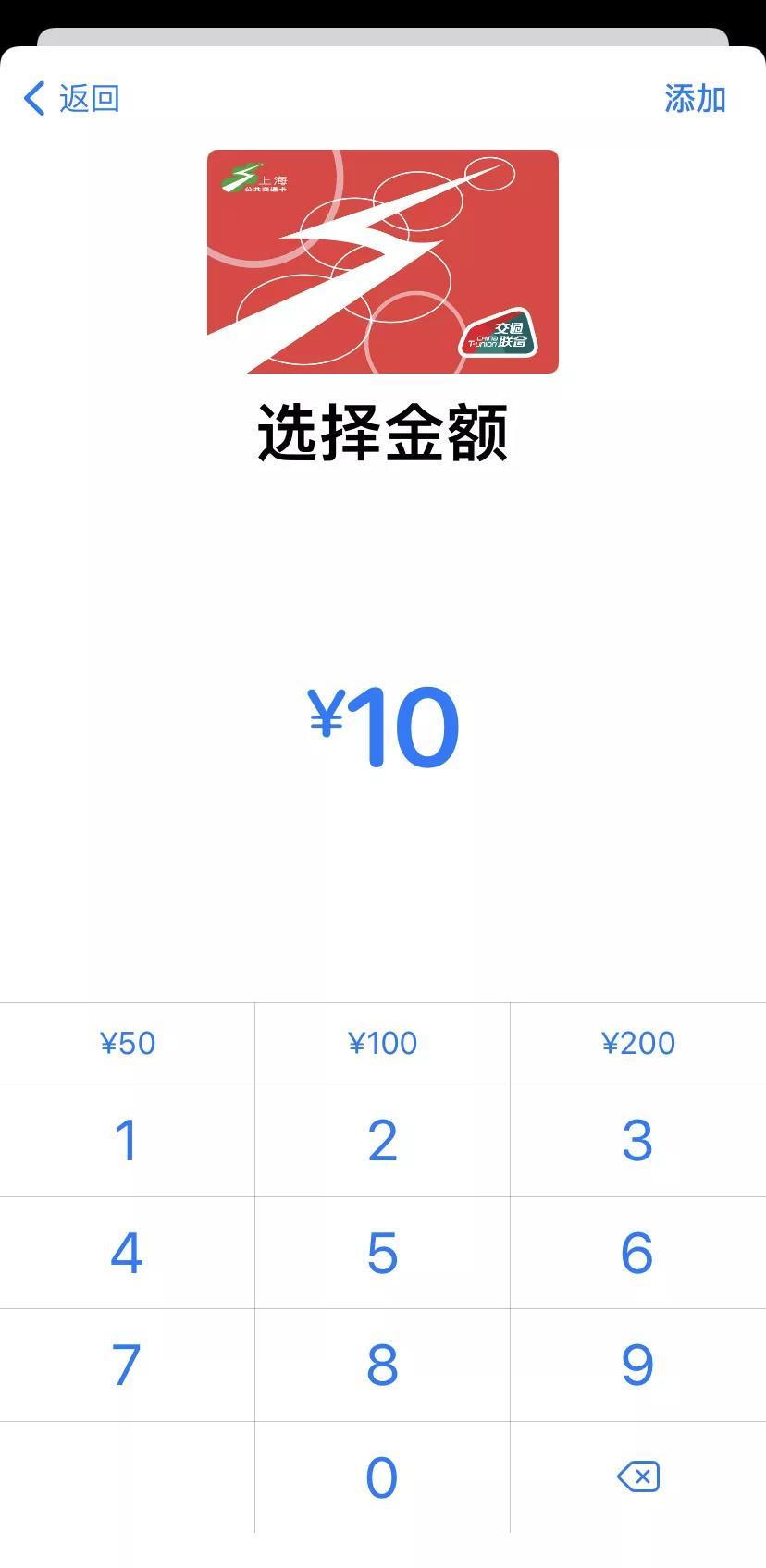Go back with the 返回 button

[72, 98]
